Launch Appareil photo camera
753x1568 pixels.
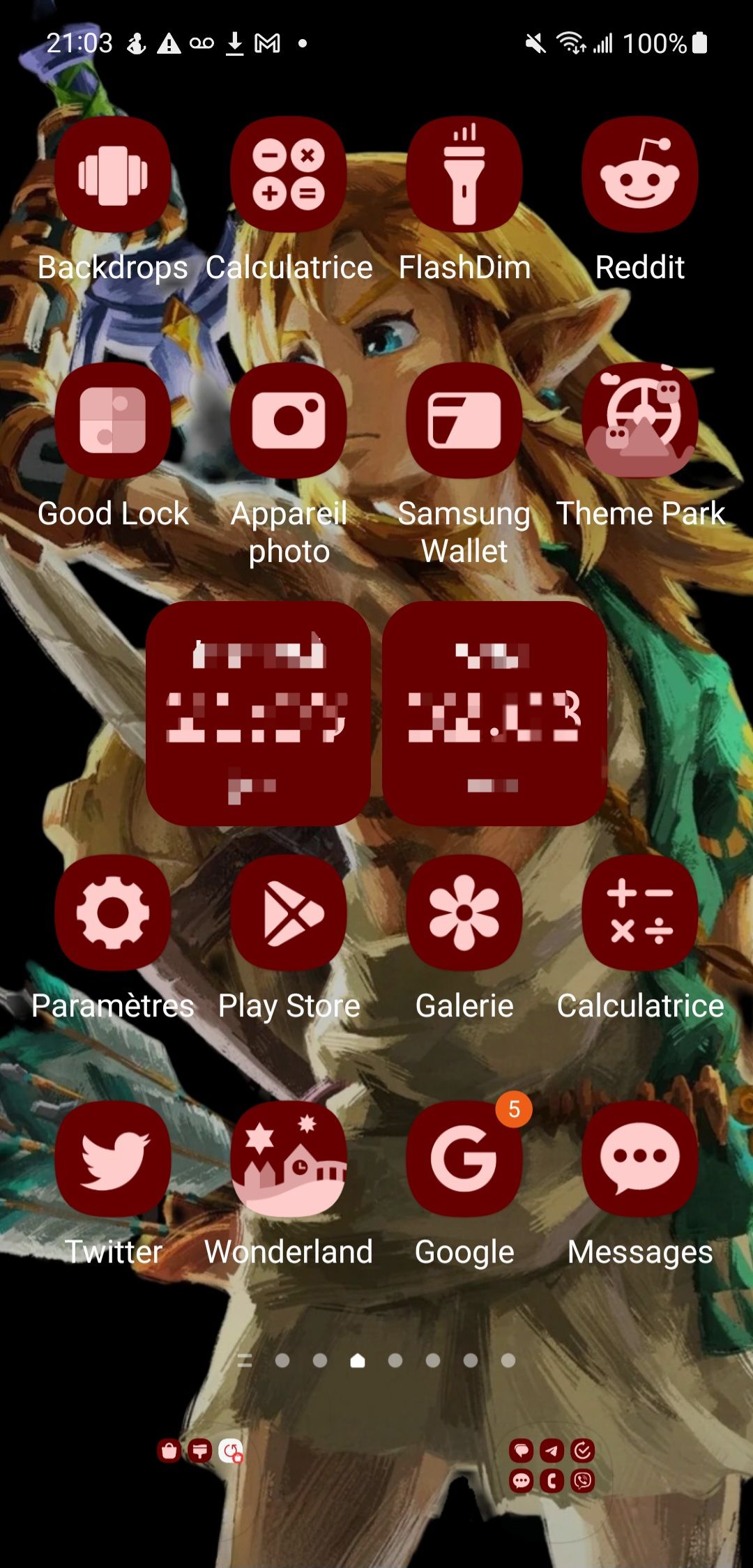[x=289, y=420]
